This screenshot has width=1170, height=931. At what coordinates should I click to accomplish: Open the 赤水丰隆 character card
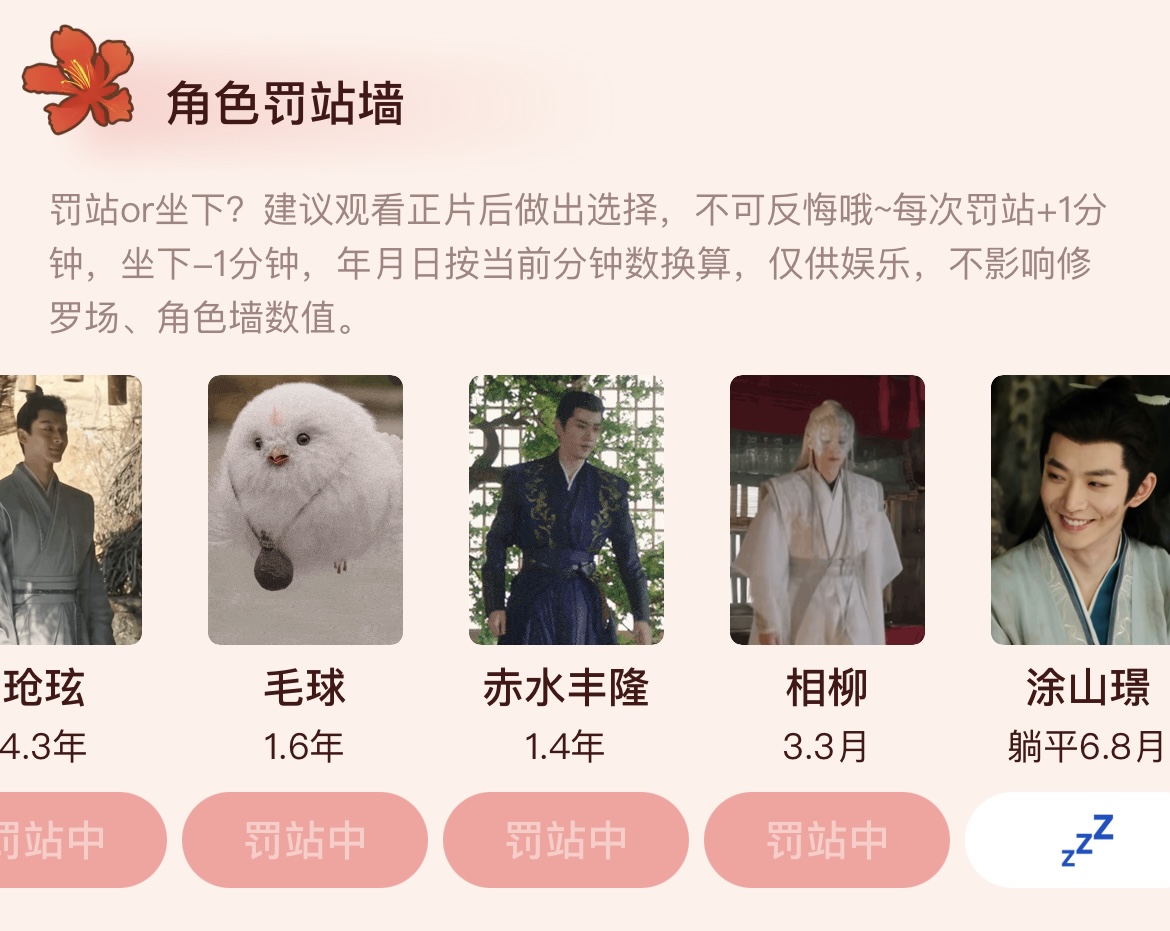click(x=566, y=510)
